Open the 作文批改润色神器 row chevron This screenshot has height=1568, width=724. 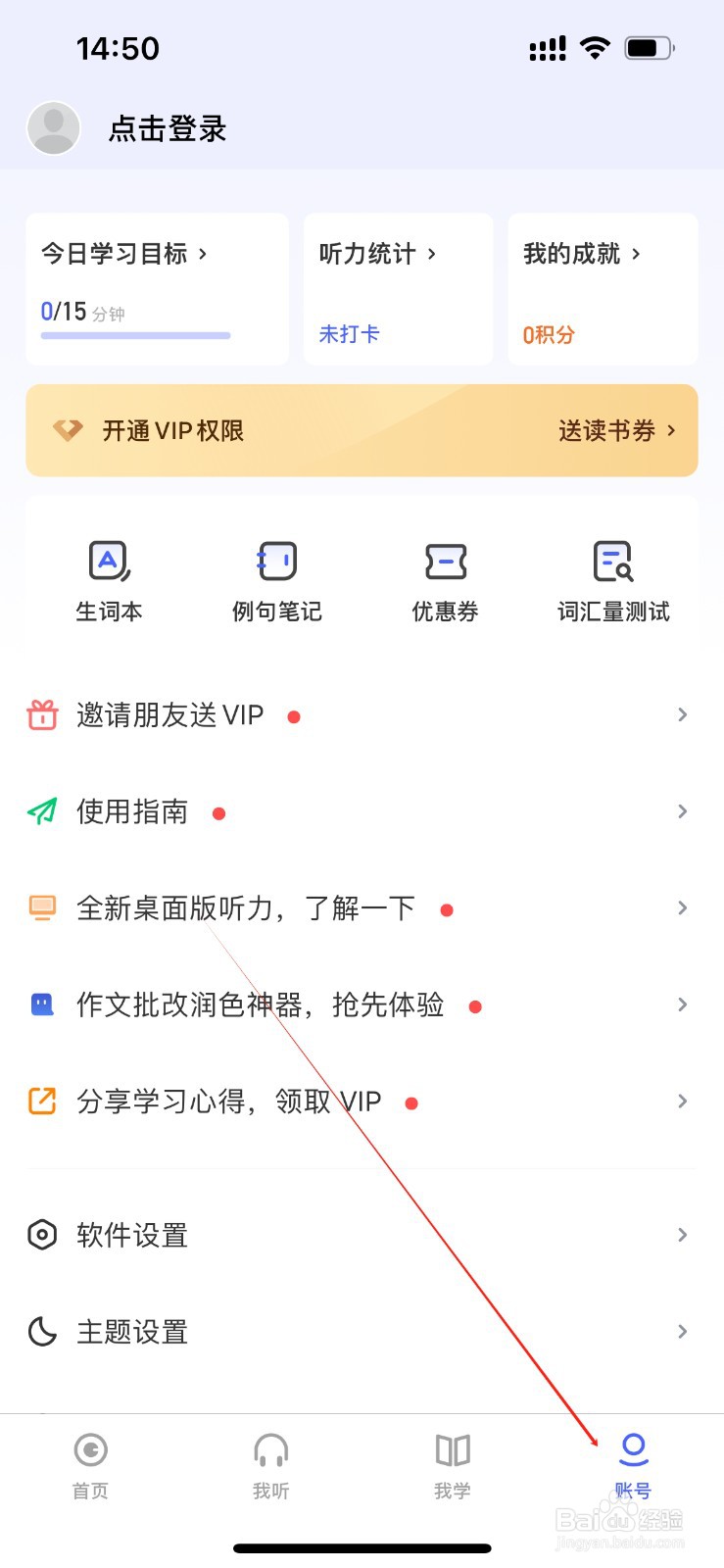point(682,1004)
